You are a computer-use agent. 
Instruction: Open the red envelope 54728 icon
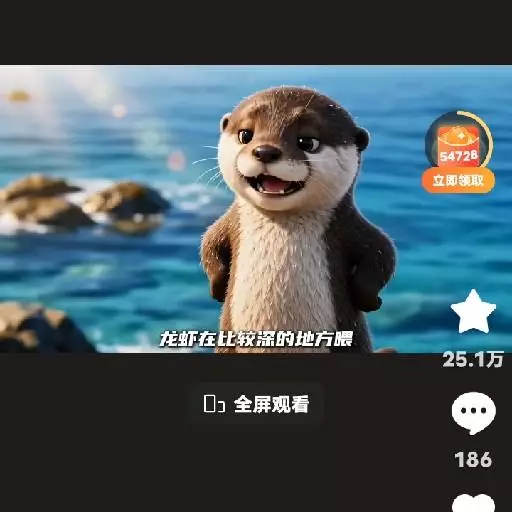459,144
